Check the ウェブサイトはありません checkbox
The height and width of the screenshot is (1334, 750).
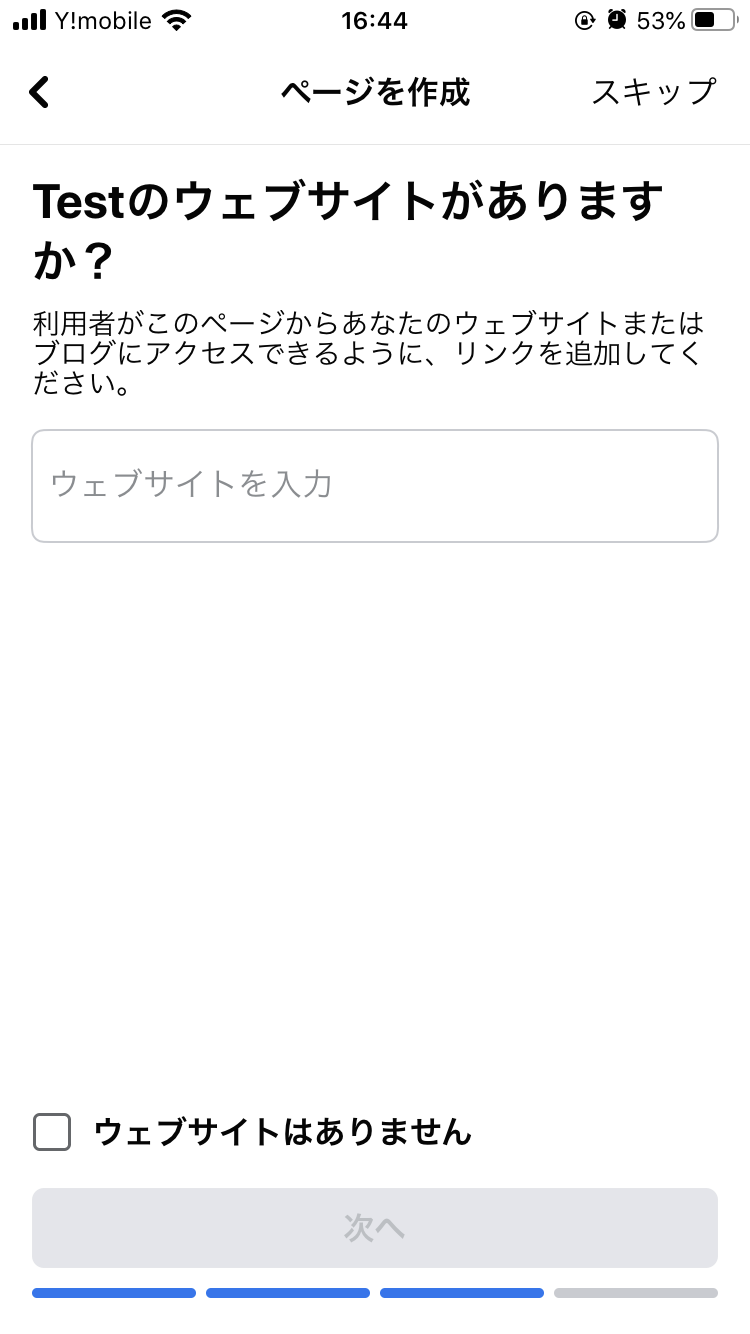pos(52,1132)
